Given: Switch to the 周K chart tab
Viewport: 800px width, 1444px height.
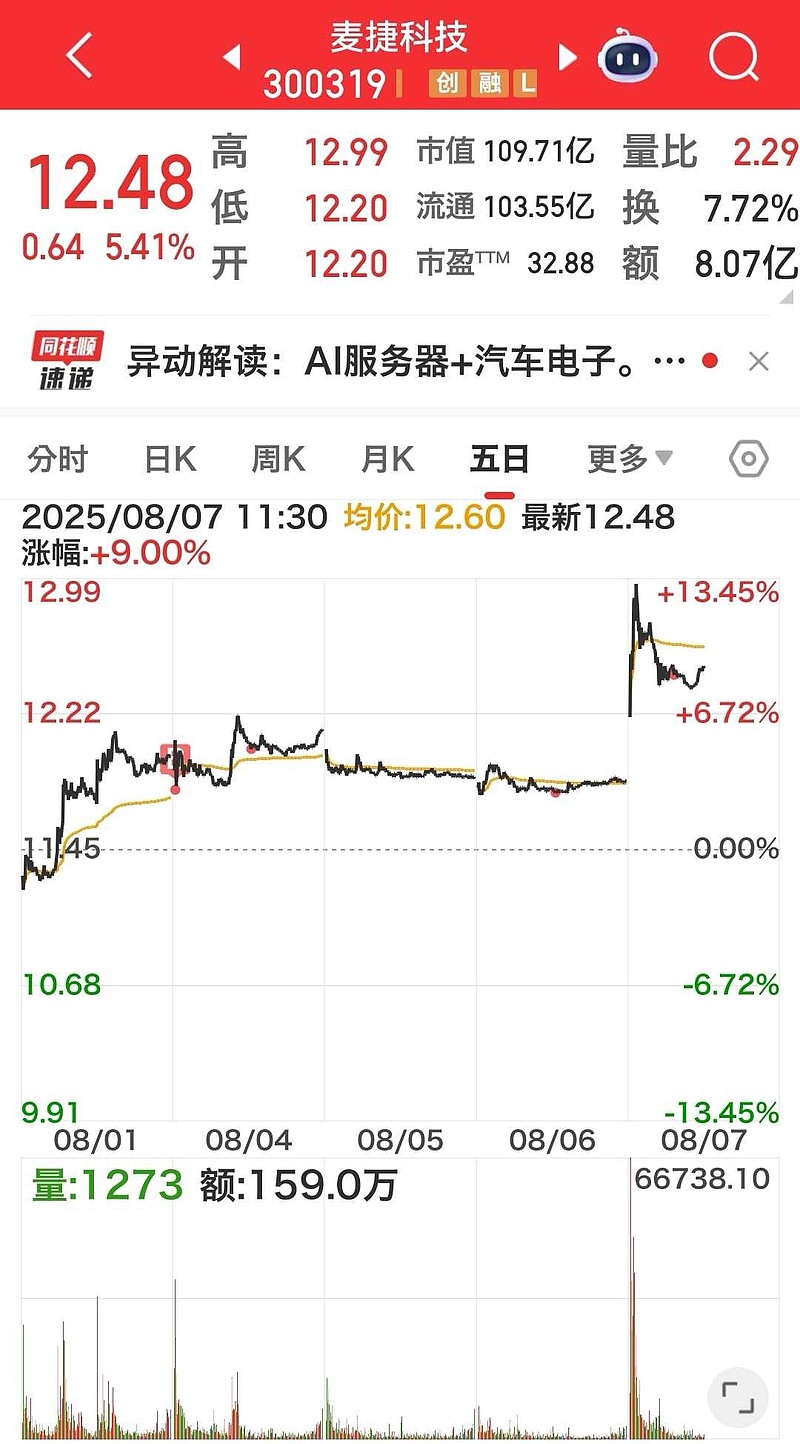Looking at the screenshot, I should pos(278,460).
